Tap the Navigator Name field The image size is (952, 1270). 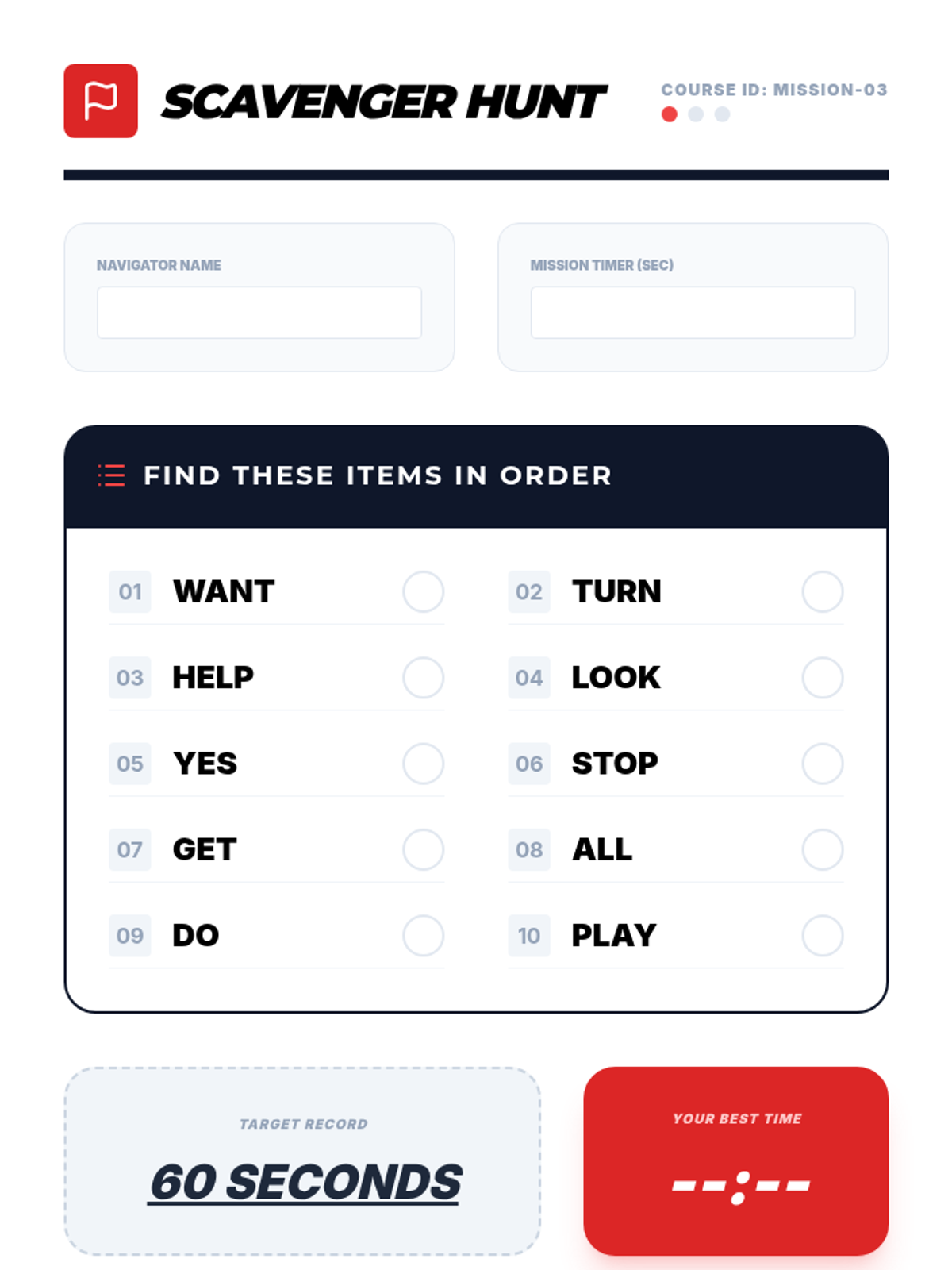259,313
